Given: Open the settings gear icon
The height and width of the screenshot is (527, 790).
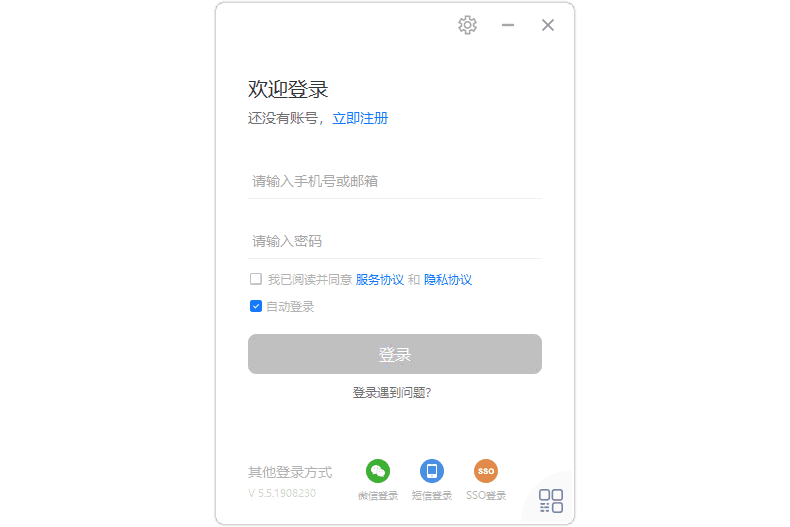Looking at the screenshot, I should tap(467, 25).
